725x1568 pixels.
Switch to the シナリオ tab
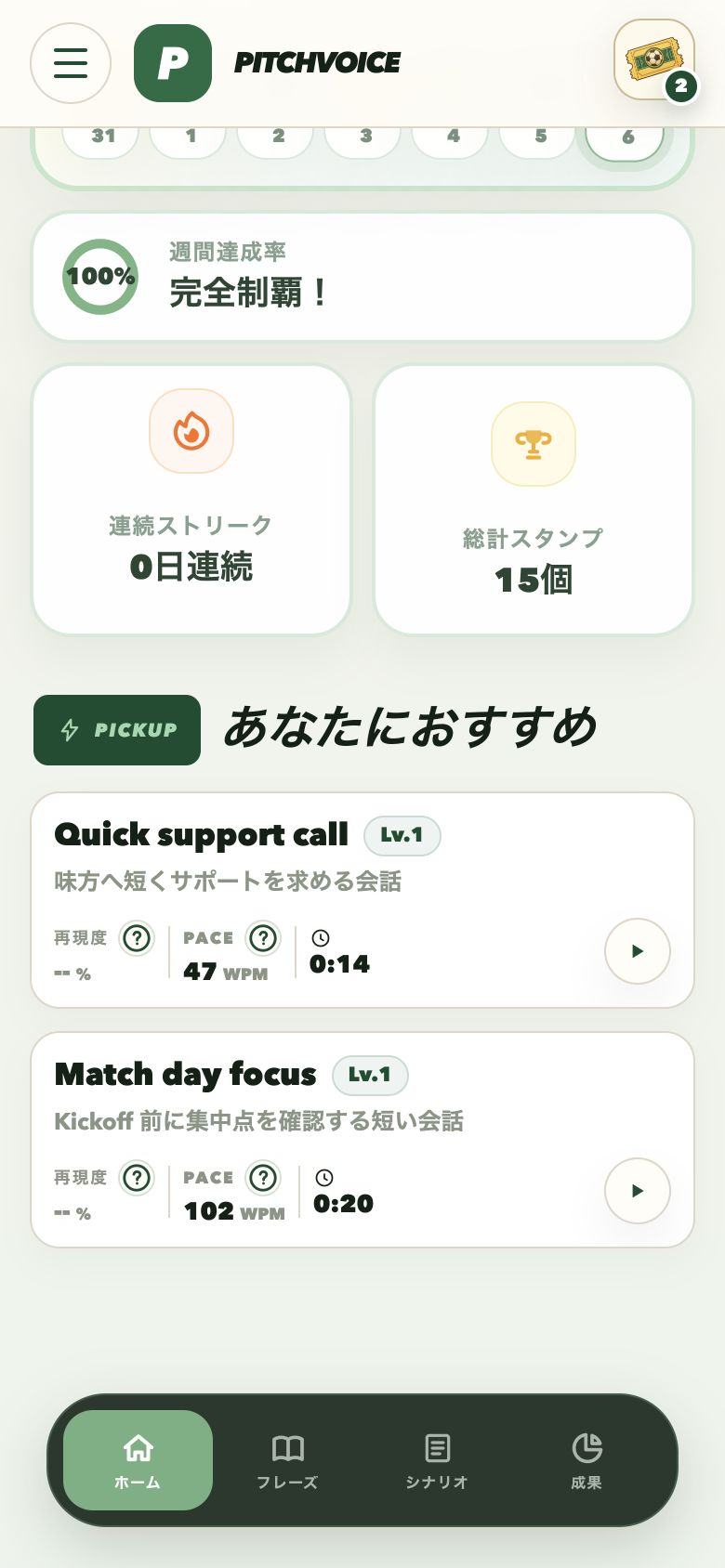pos(437,1460)
